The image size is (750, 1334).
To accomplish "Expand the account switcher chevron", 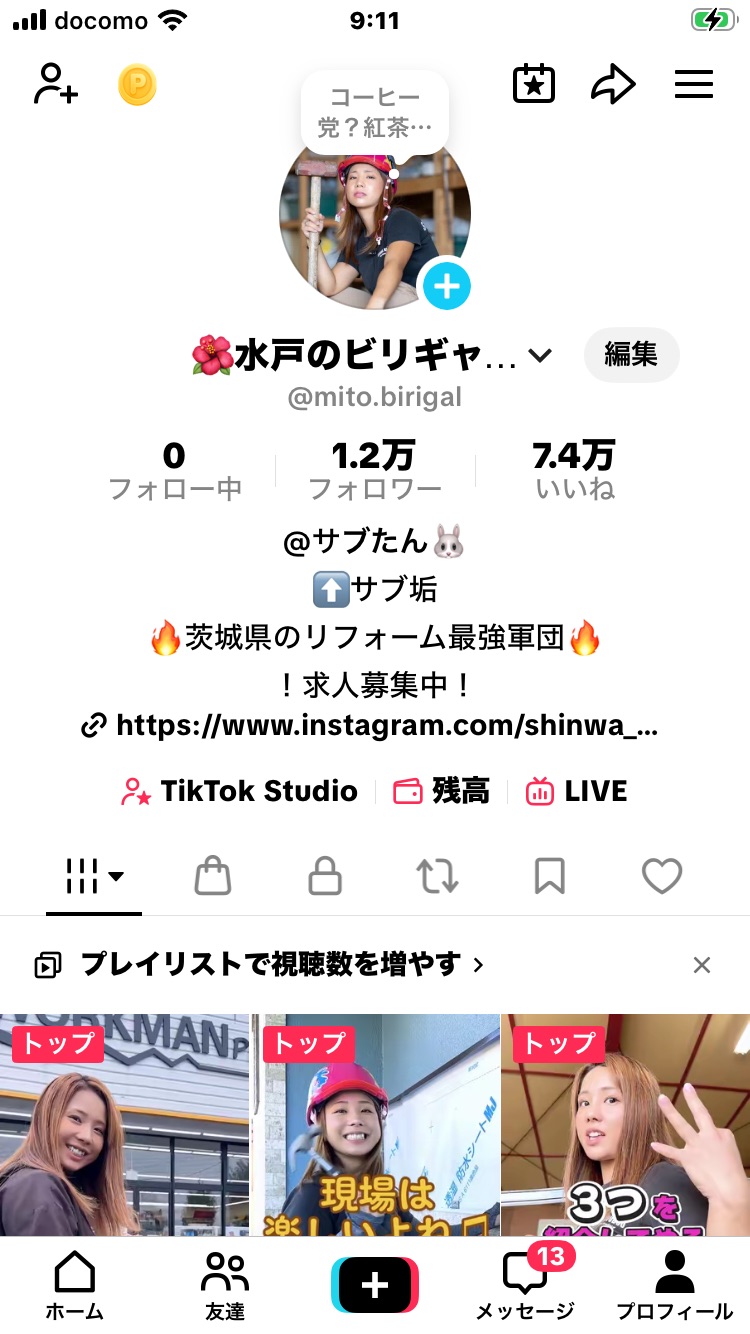I will coord(540,356).
